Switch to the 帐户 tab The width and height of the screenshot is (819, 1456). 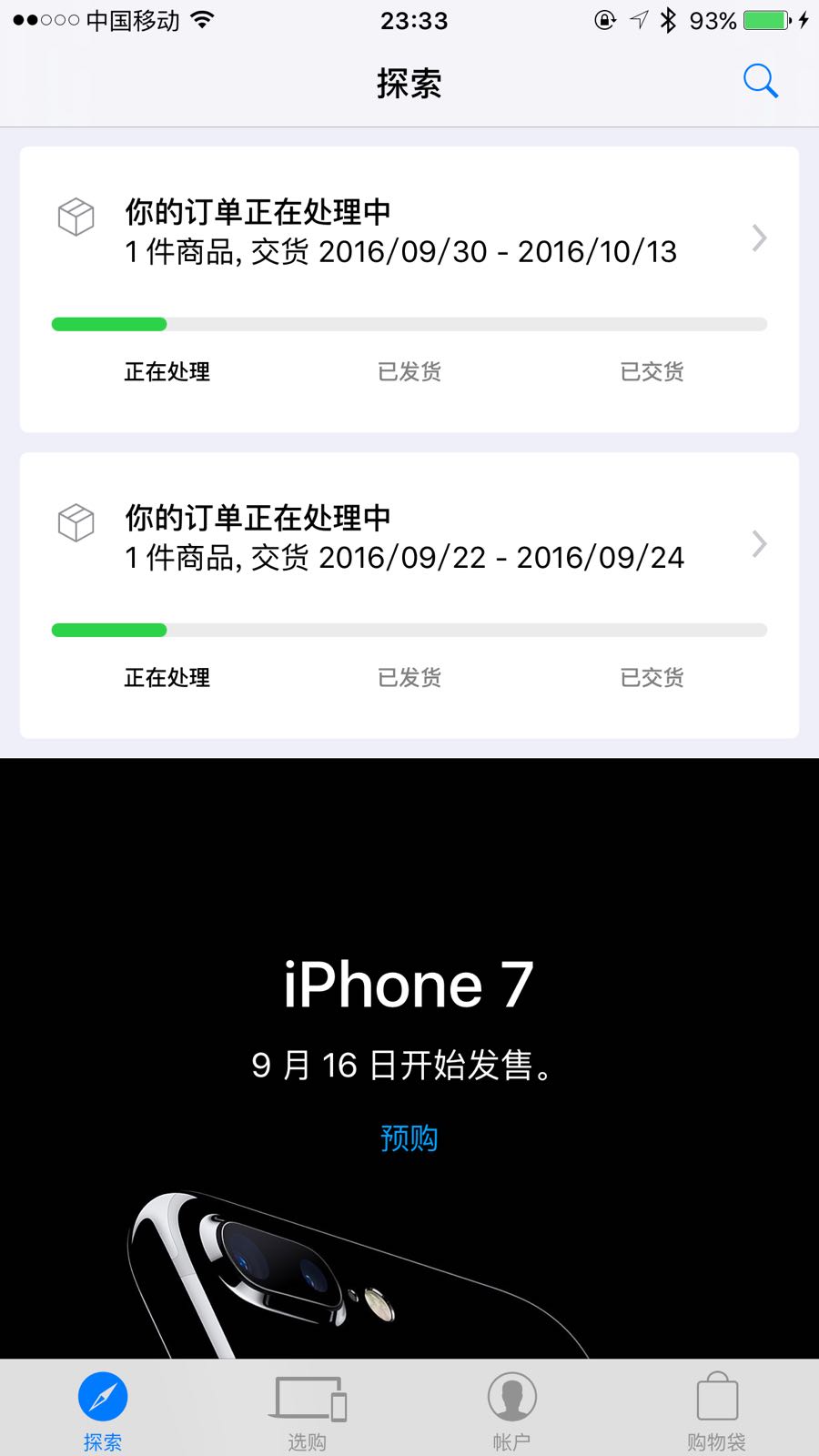pyautogui.click(x=511, y=1410)
